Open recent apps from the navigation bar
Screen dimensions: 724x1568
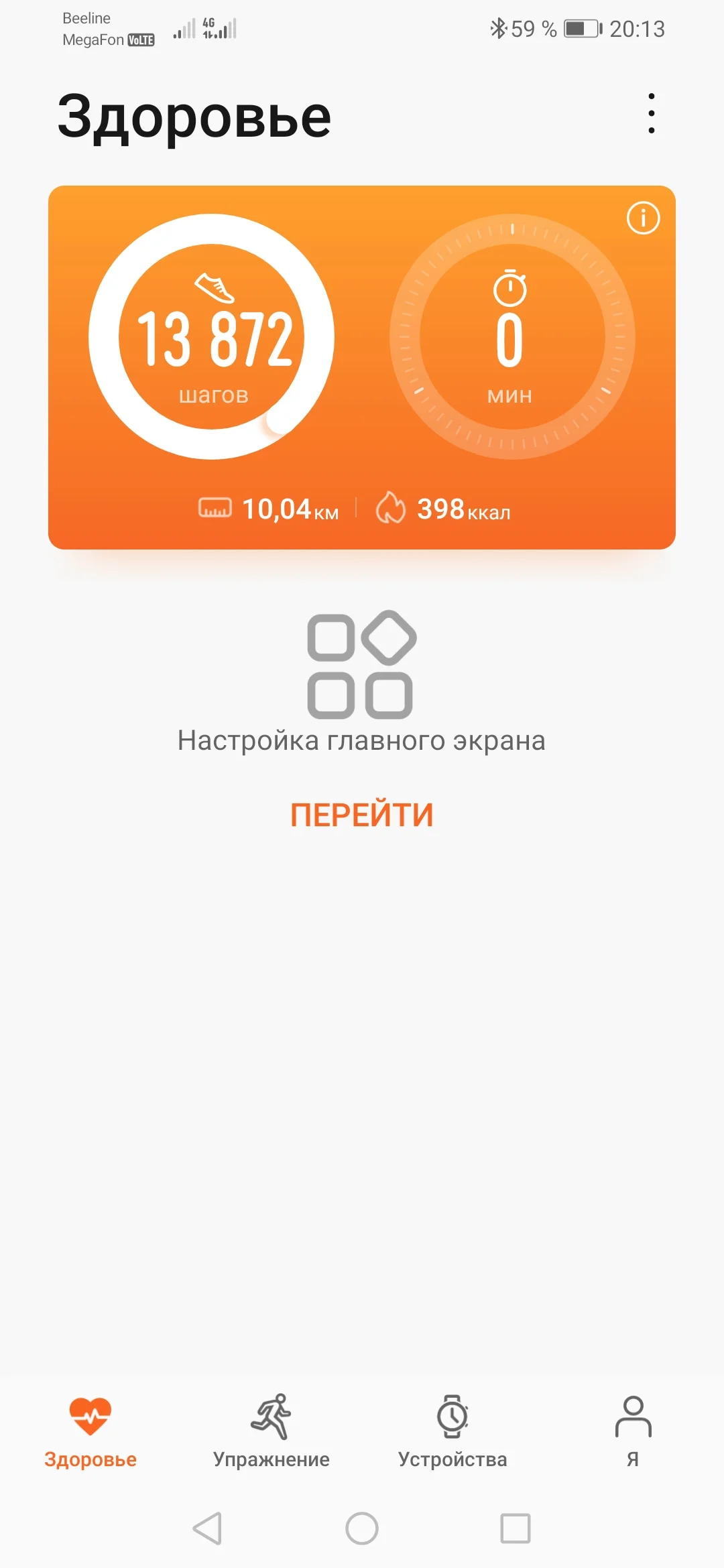[x=516, y=1528]
